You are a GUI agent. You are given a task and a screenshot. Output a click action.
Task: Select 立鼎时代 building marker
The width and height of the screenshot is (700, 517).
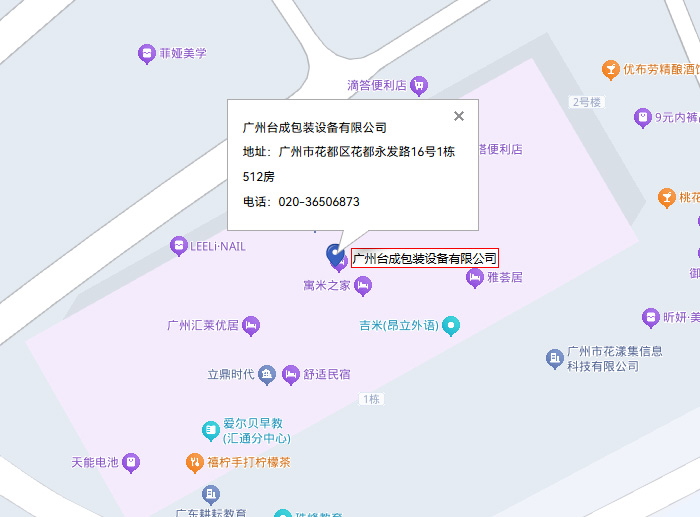click(266, 375)
